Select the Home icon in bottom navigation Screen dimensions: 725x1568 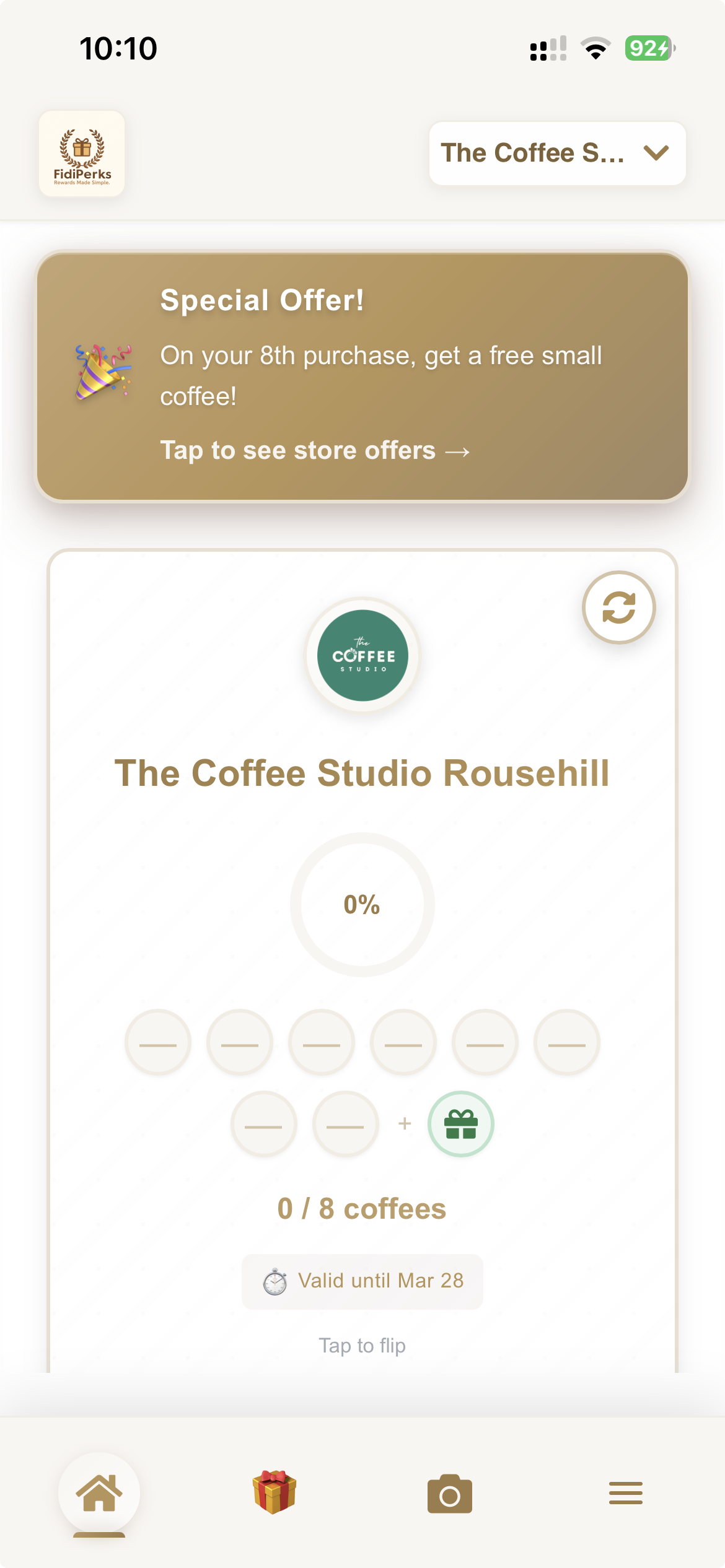(x=100, y=1493)
